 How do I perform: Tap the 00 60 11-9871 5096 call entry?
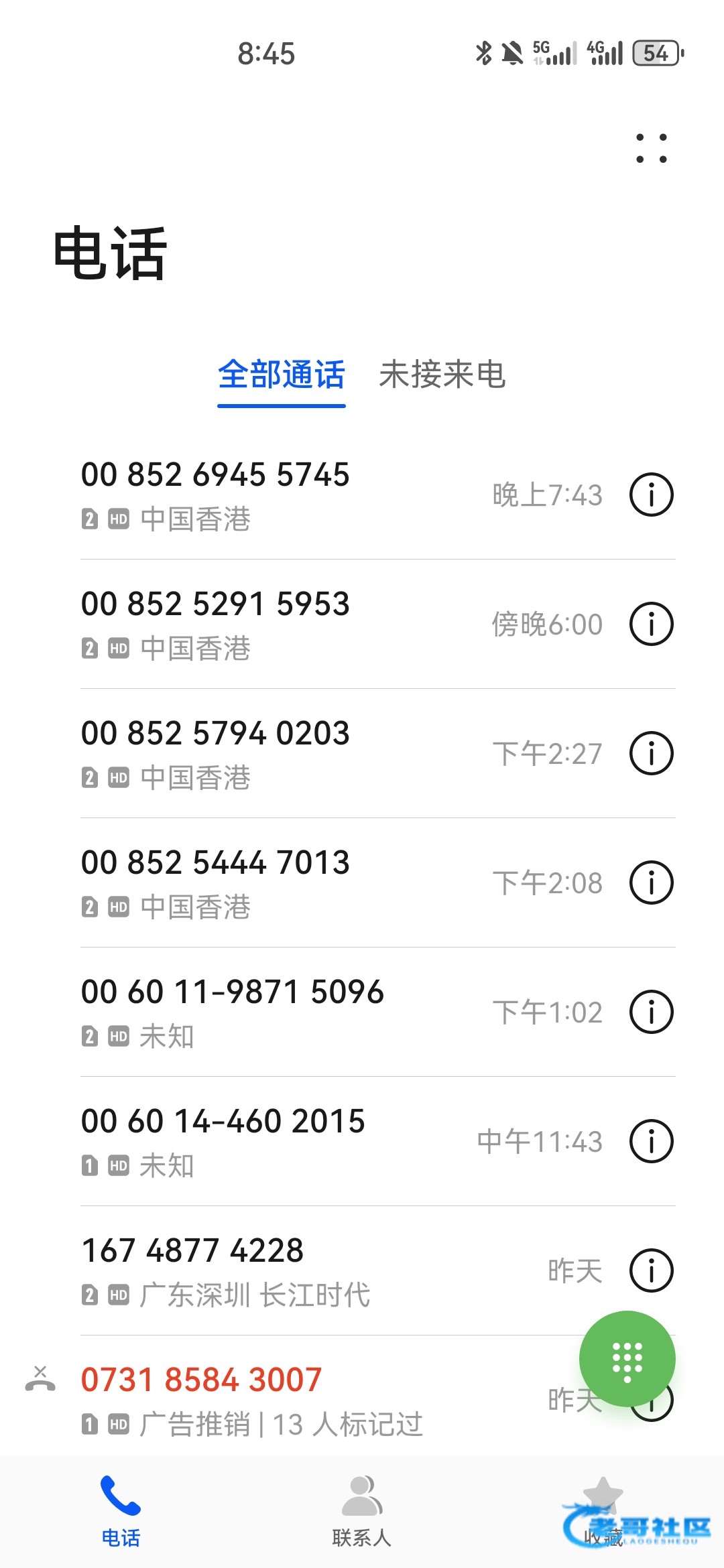[342, 1012]
